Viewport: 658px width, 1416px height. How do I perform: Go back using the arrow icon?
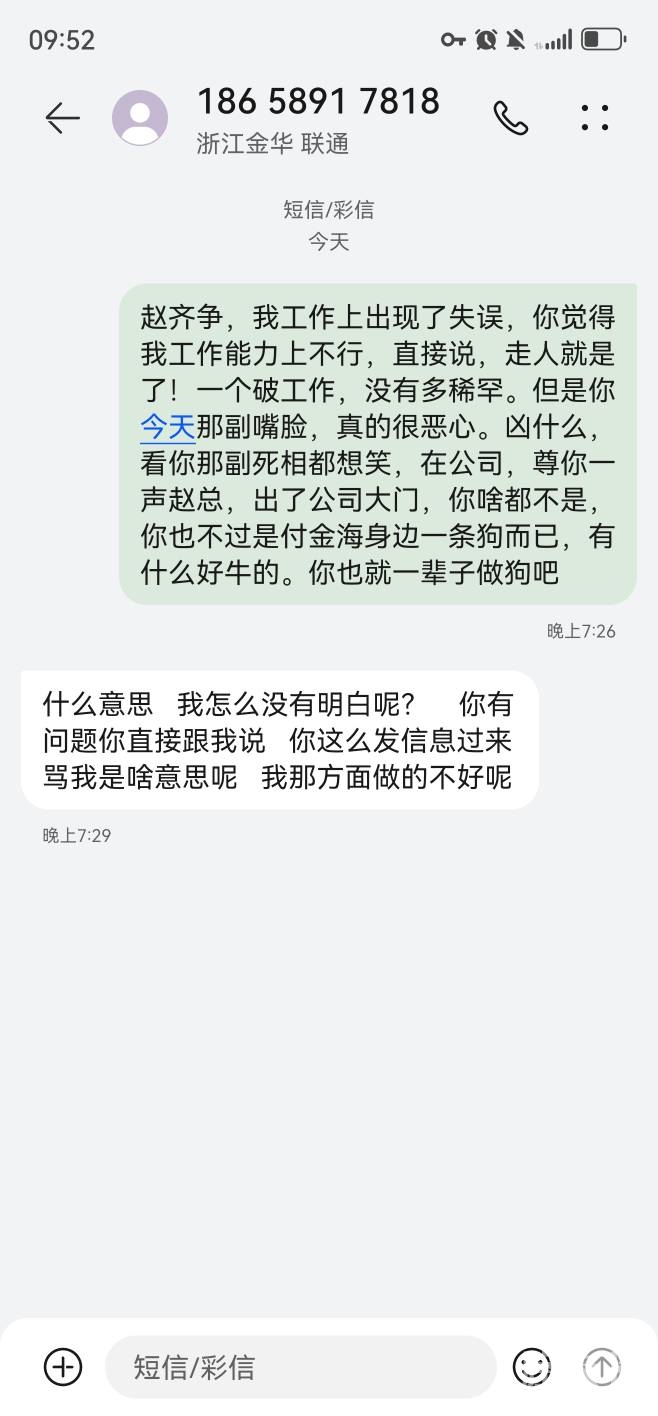point(62,118)
